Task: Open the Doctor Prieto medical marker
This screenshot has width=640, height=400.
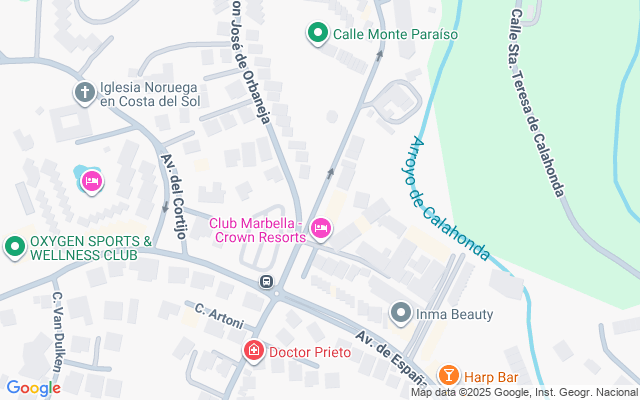Action: point(253,351)
